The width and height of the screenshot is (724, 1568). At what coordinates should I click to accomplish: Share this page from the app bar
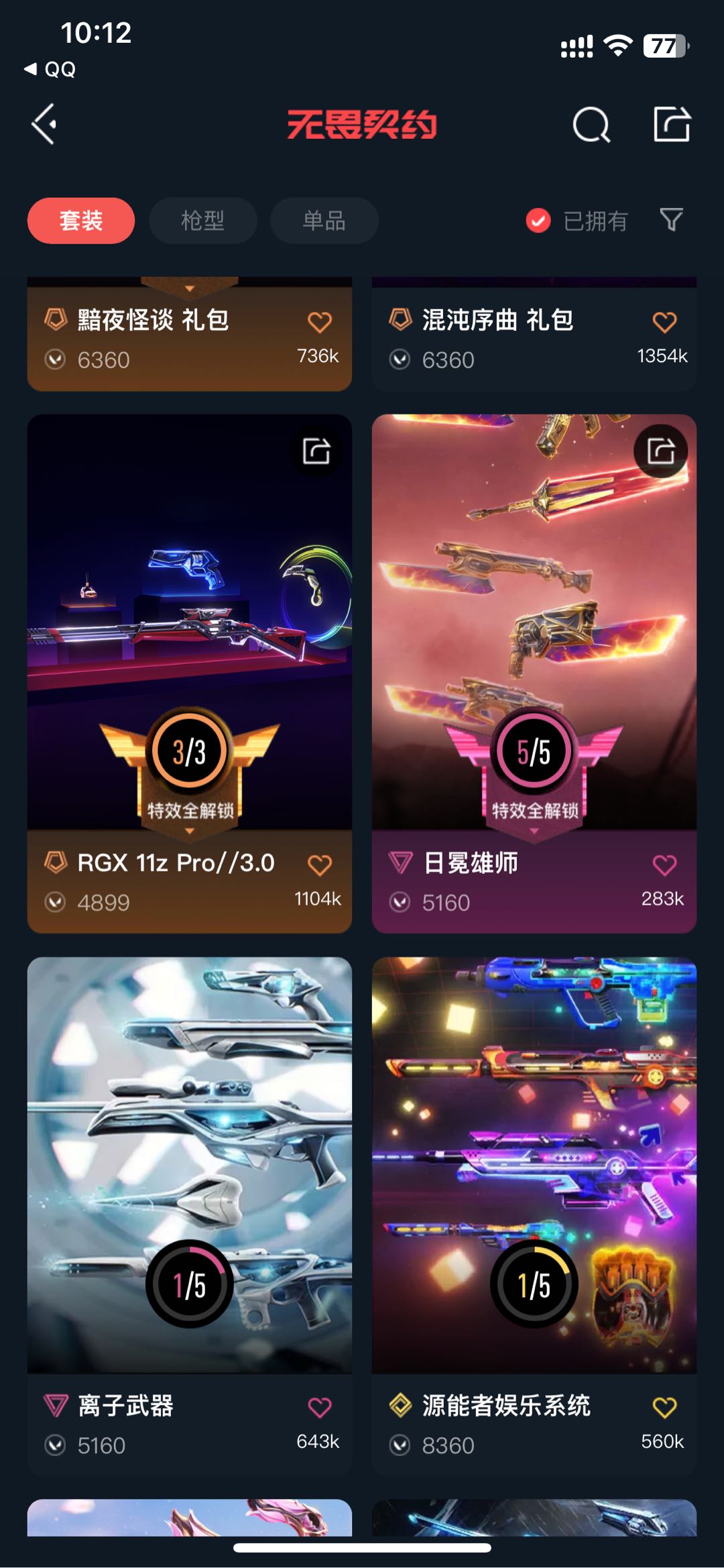[672, 125]
